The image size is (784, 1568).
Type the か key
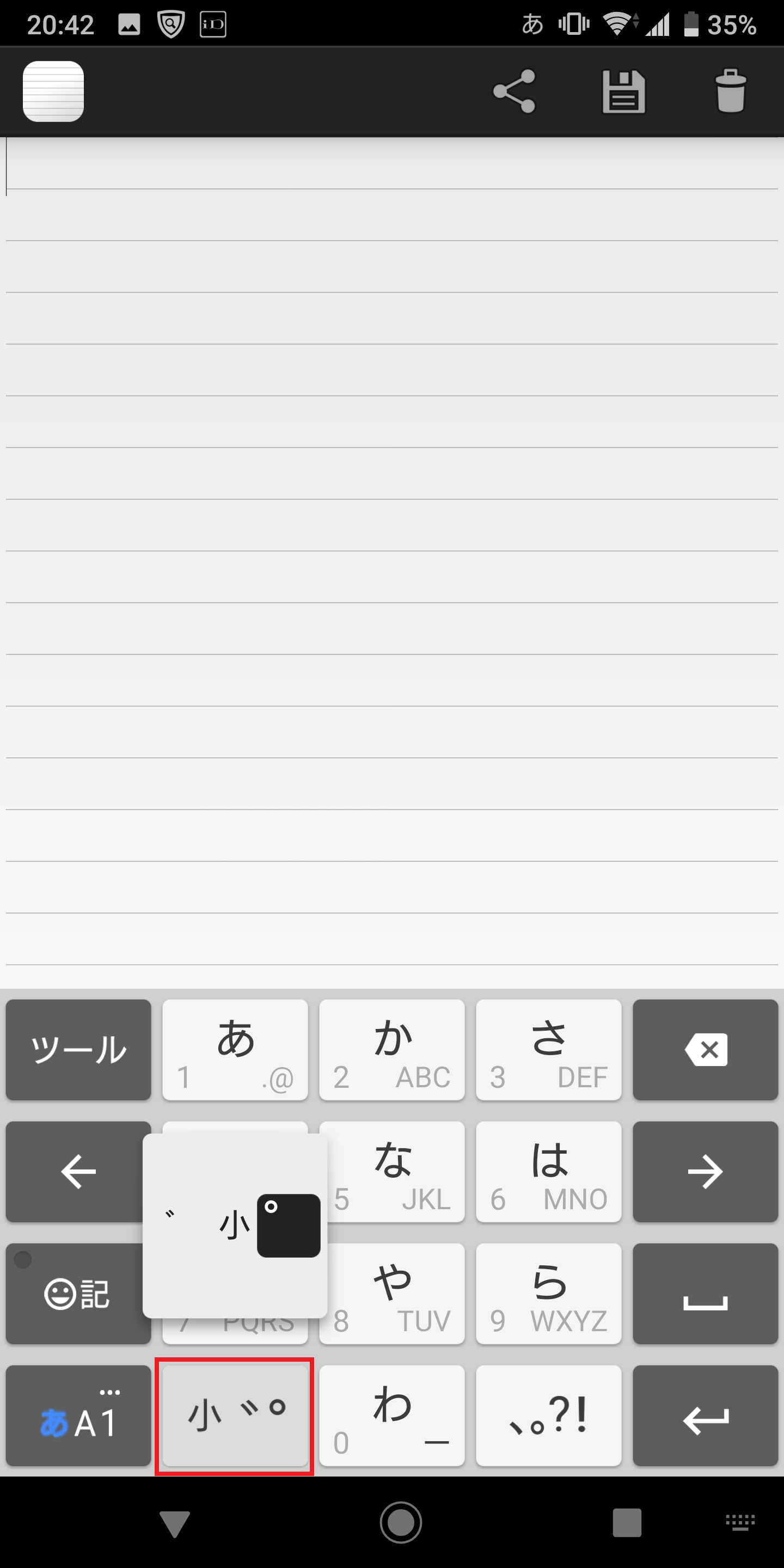[392, 1049]
